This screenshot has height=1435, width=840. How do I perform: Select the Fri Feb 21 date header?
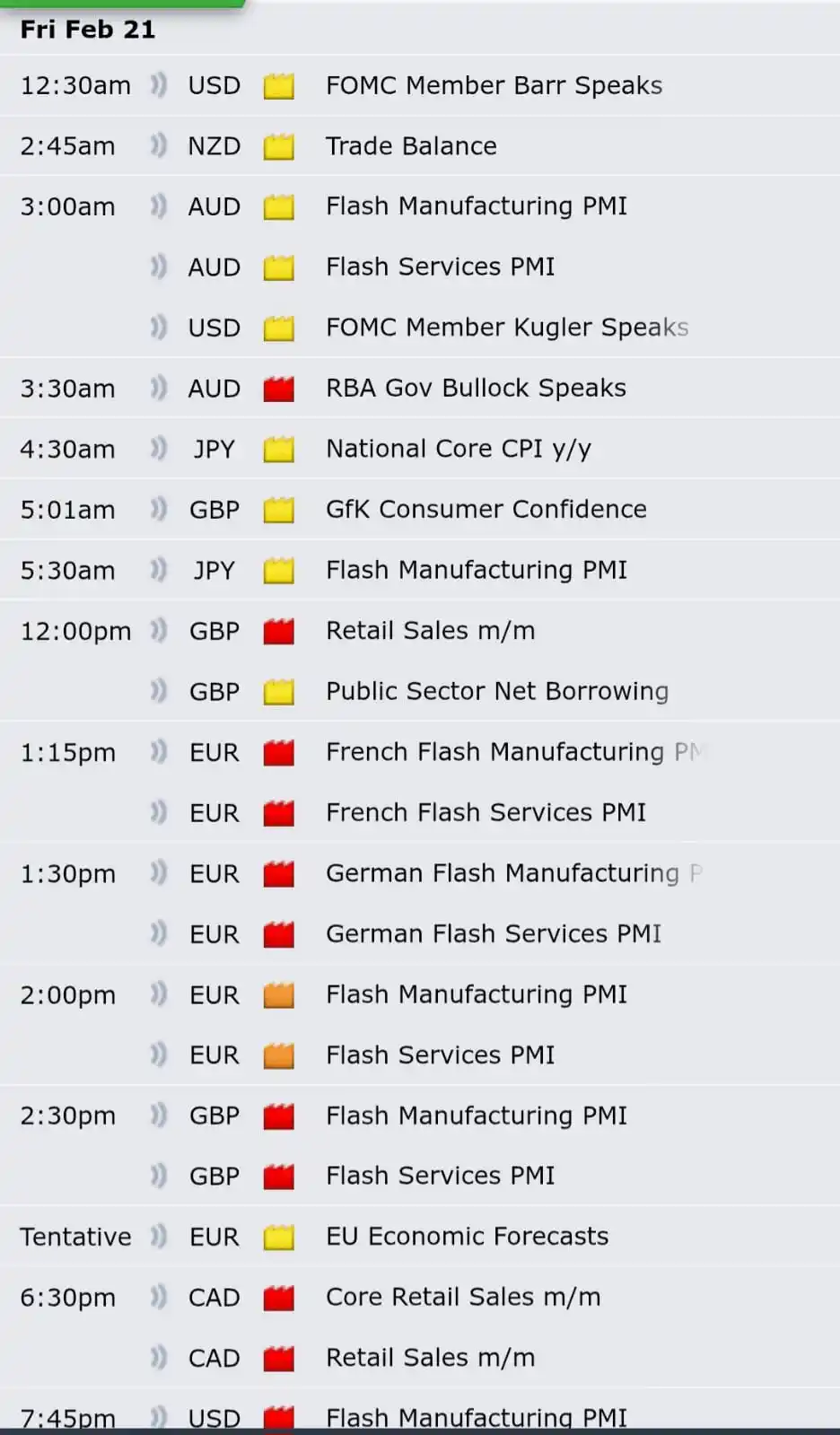click(x=87, y=29)
